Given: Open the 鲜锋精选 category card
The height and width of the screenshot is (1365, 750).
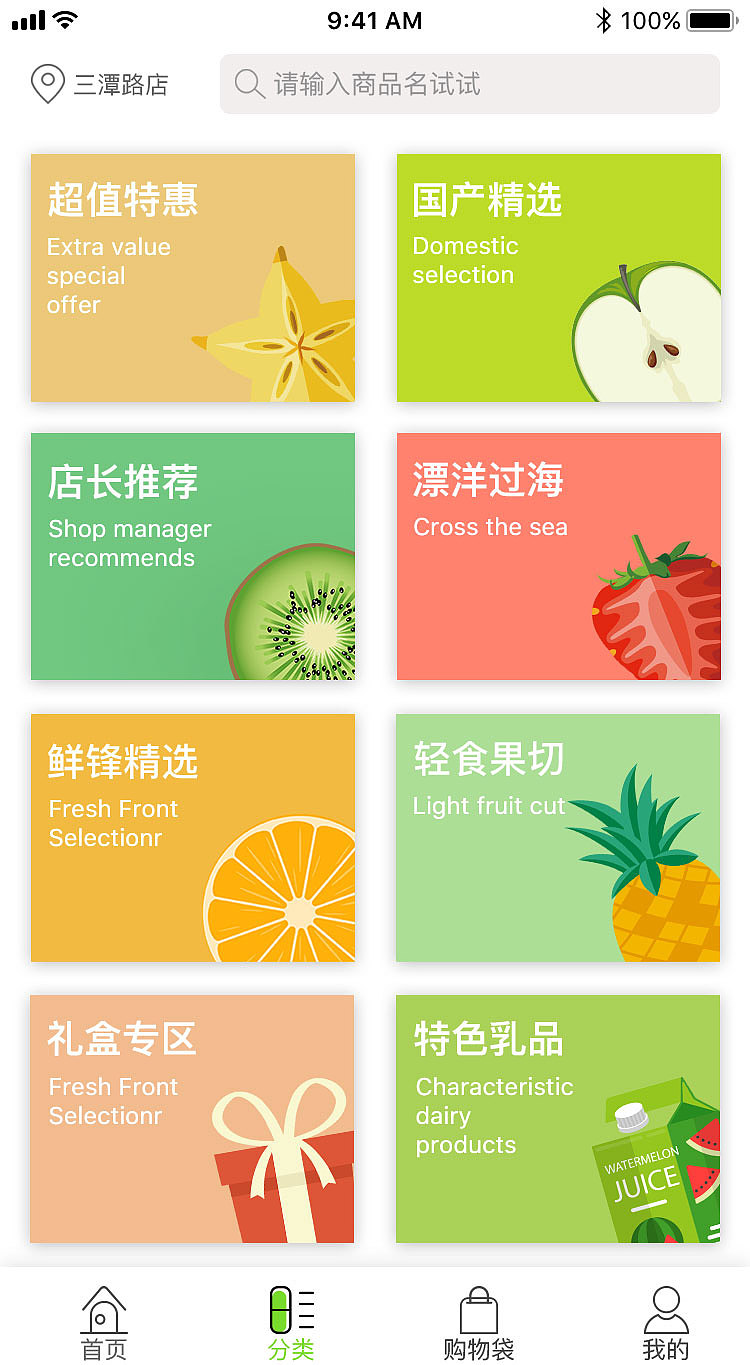Looking at the screenshot, I should coord(193,837).
